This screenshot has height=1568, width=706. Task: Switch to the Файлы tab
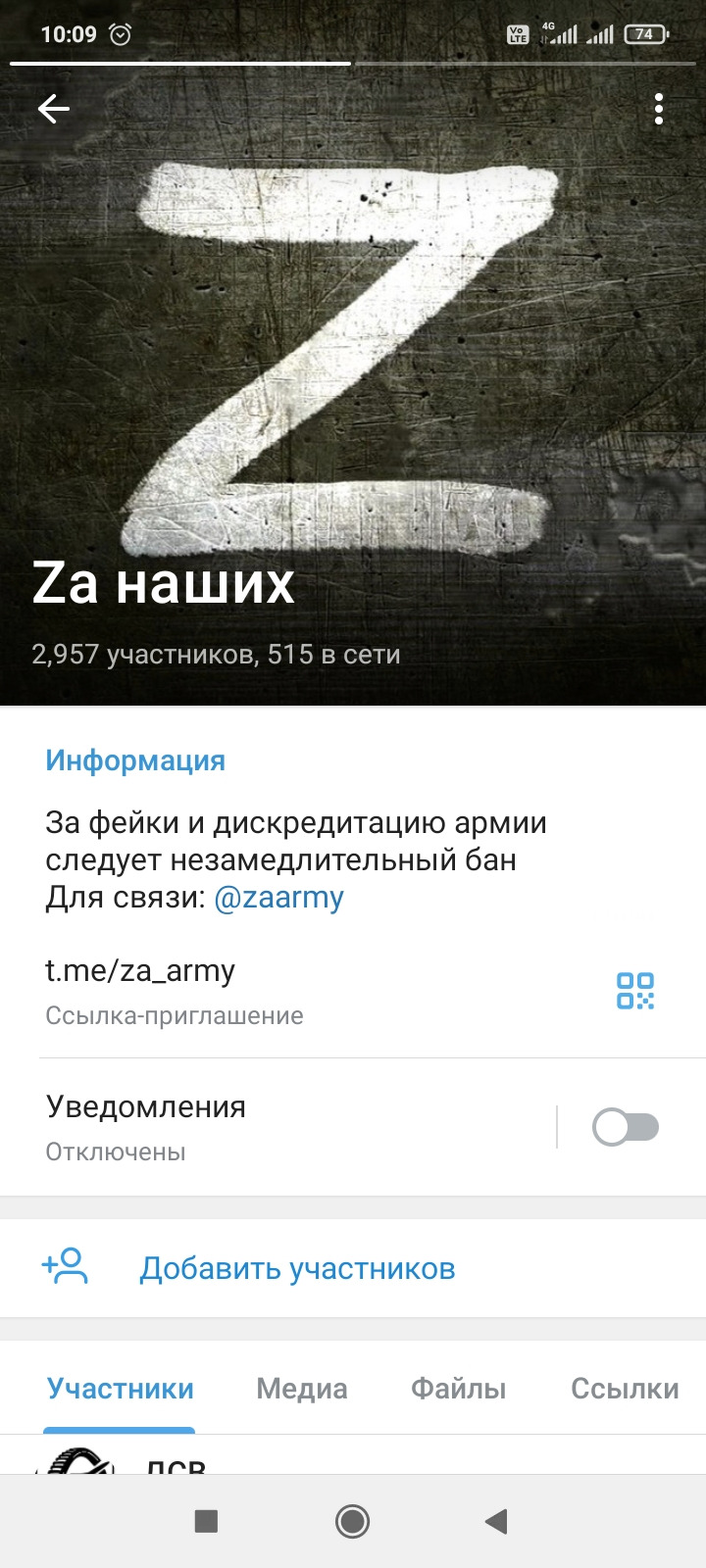458,1389
